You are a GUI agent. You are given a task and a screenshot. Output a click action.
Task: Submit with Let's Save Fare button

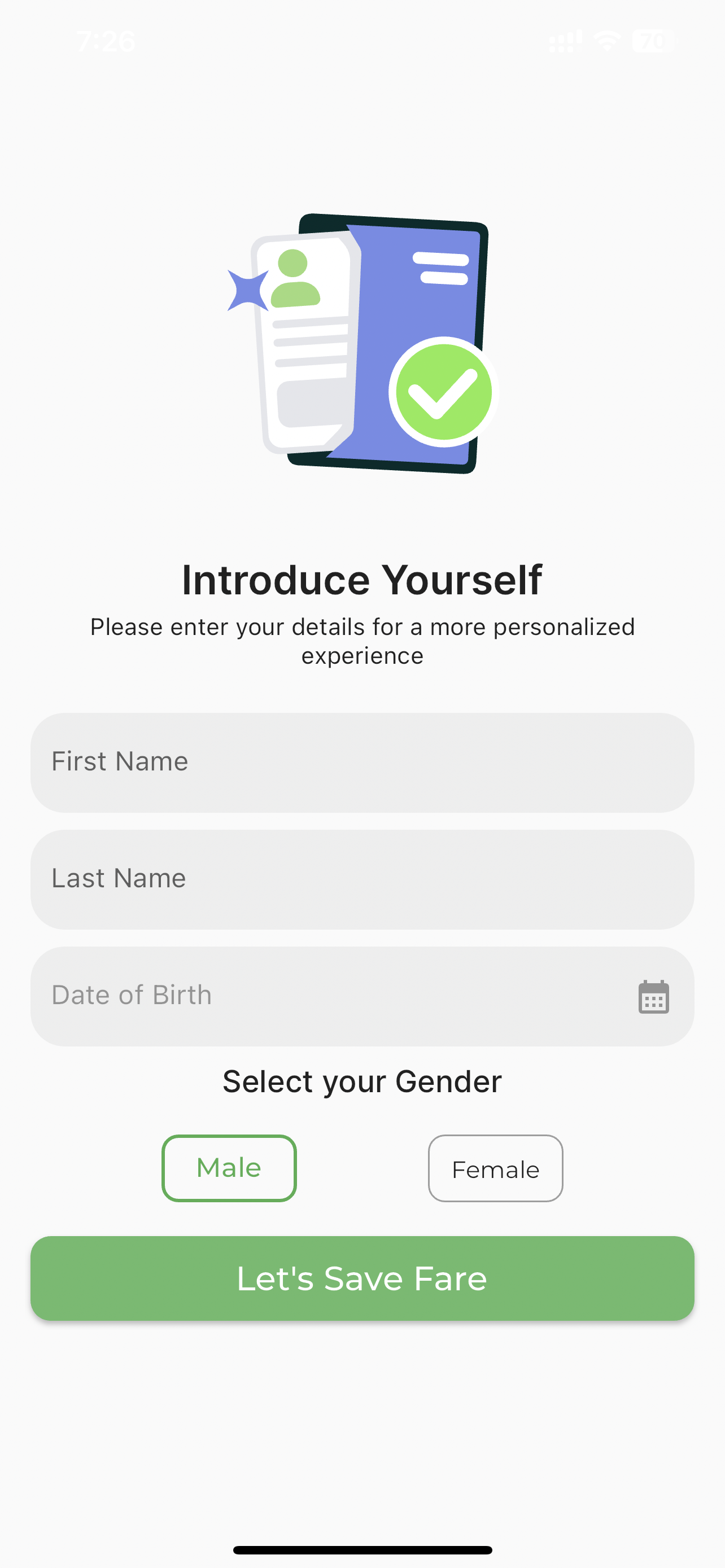362,1278
